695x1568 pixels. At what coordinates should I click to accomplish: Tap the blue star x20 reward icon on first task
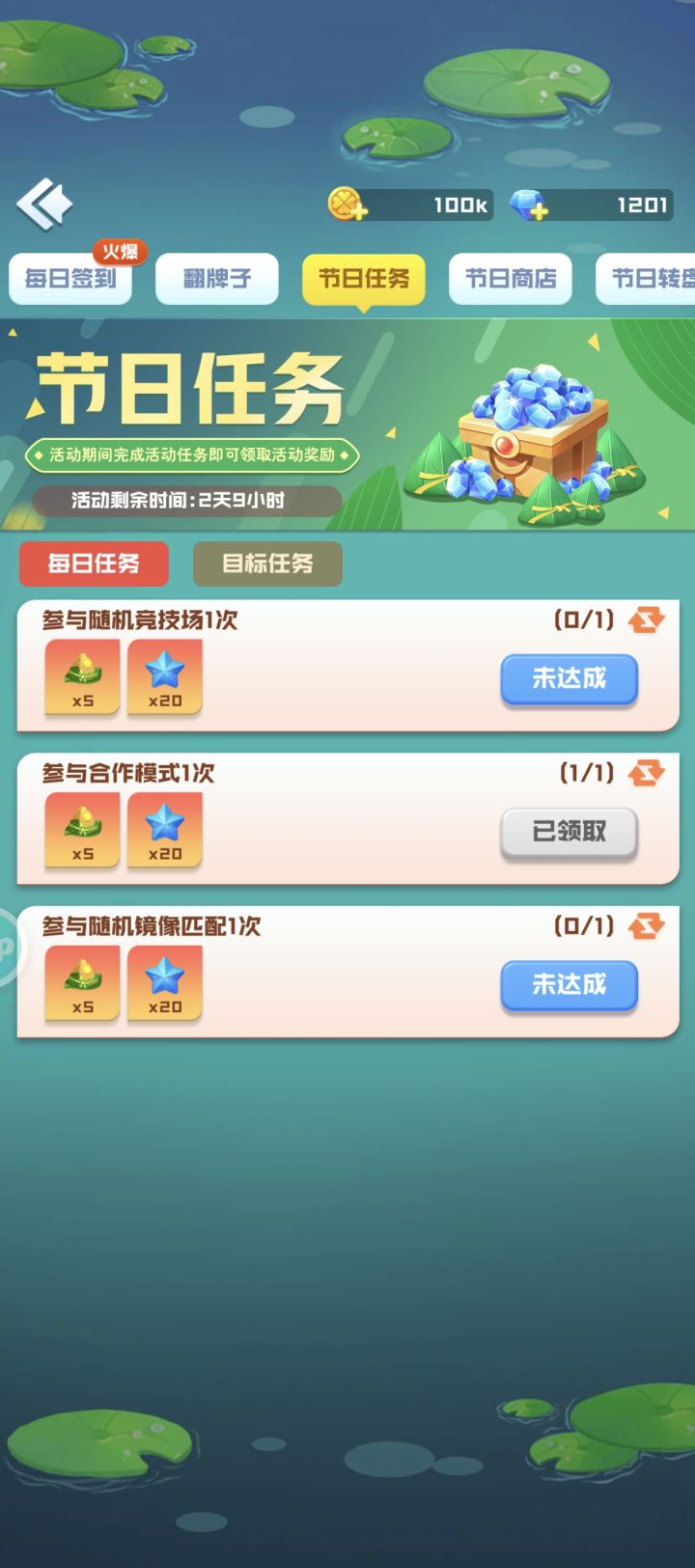[164, 677]
